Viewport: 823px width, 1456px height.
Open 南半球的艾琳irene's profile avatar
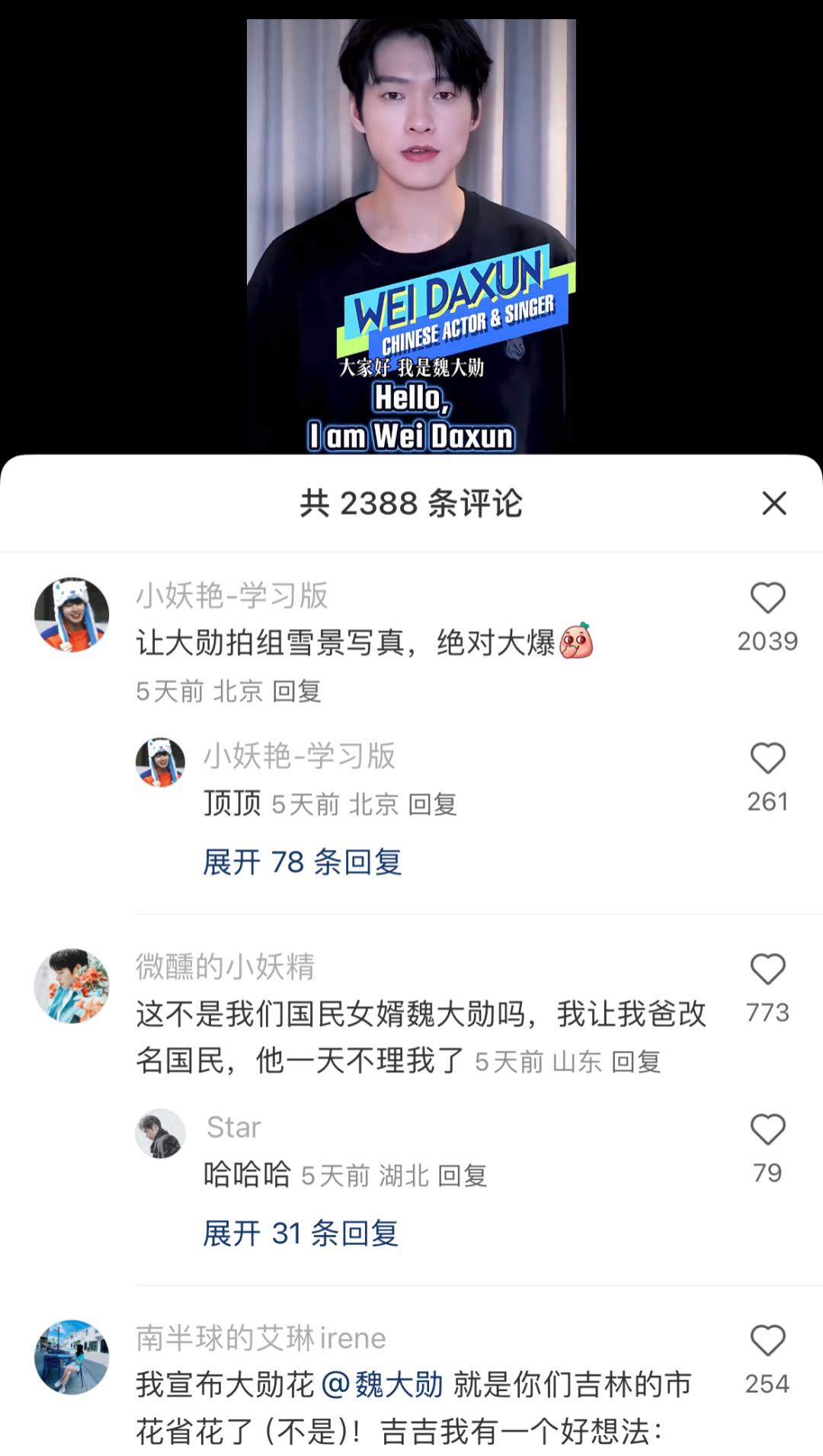(72, 1357)
